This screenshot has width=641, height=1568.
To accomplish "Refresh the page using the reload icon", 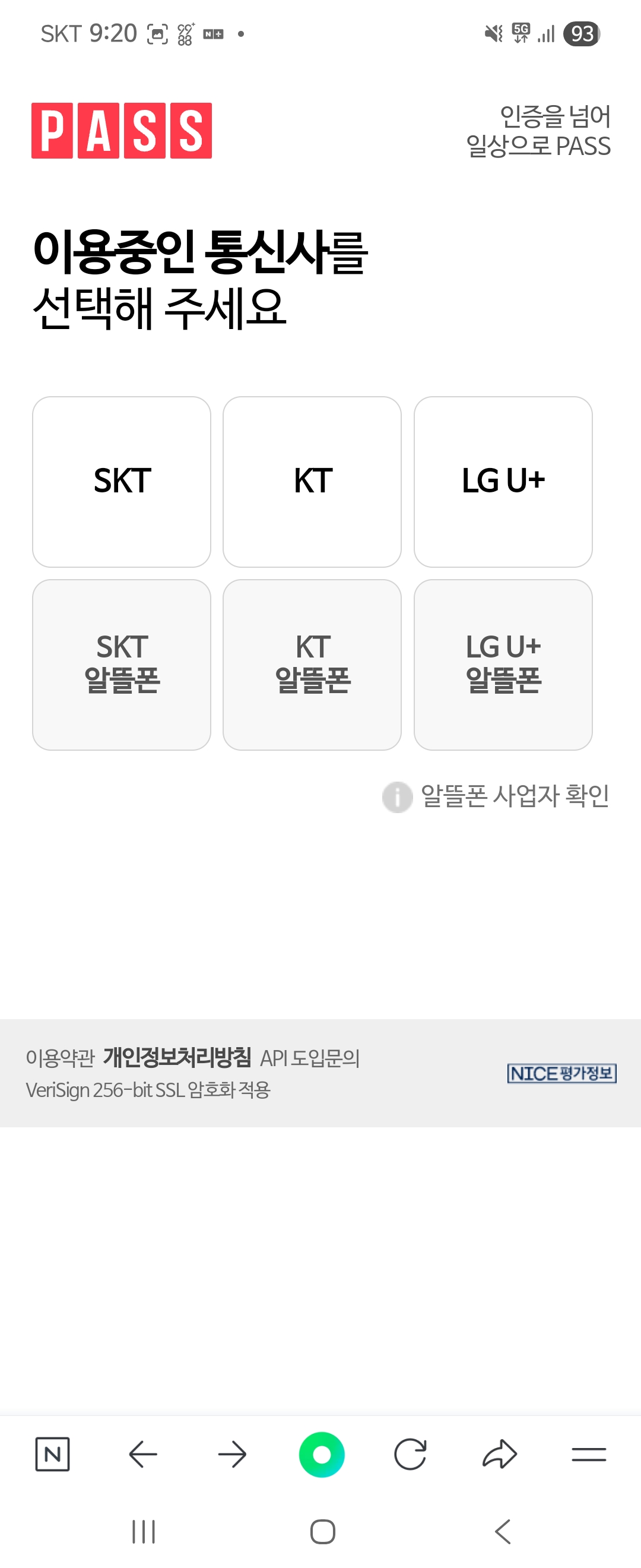I will [x=410, y=1455].
